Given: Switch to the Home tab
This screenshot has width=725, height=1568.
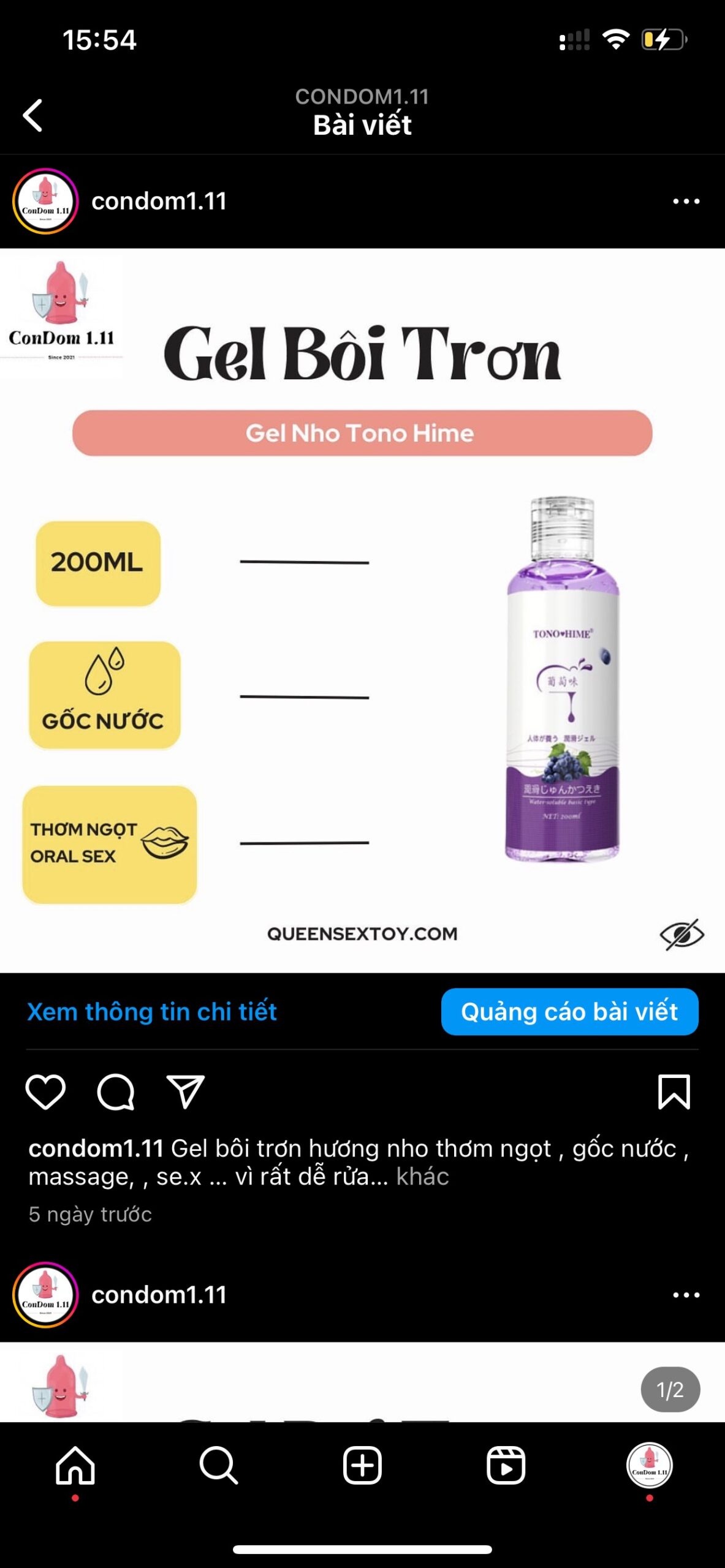Looking at the screenshot, I should pyautogui.click(x=75, y=1466).
